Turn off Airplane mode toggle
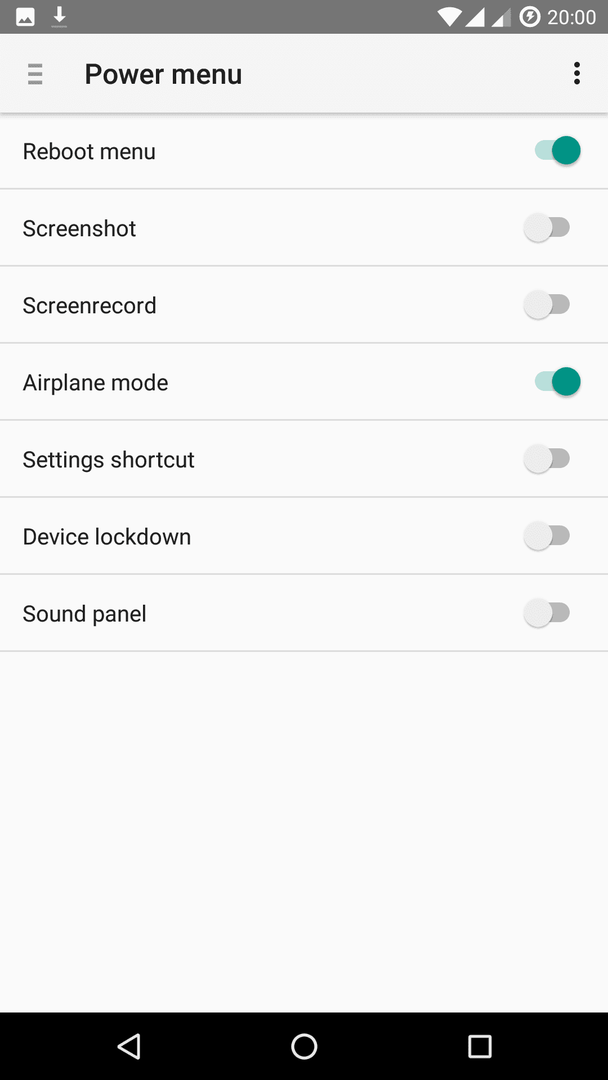 557,382
